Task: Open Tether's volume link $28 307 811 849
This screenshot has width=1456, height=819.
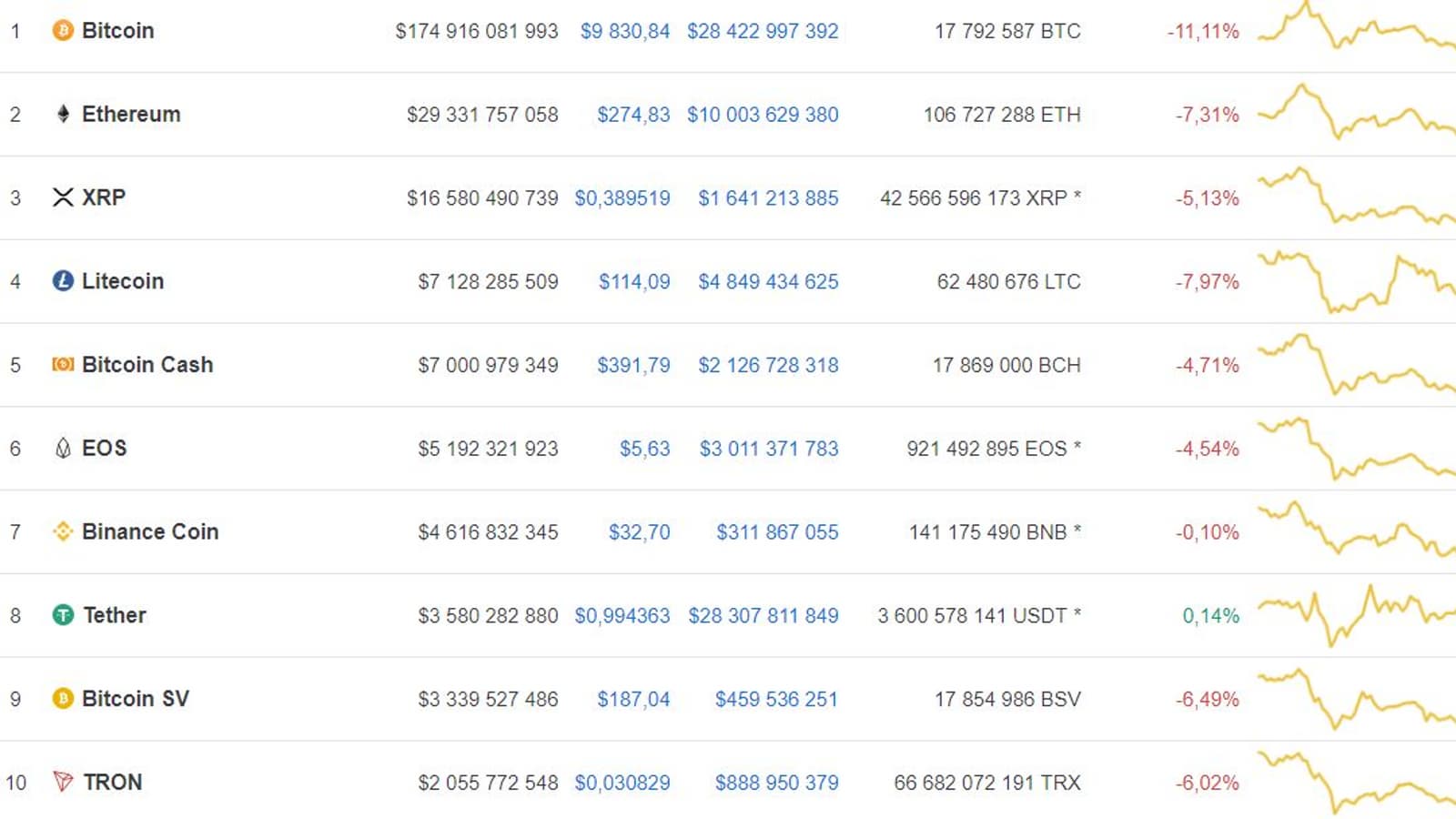Action: (x=763, y=616)
